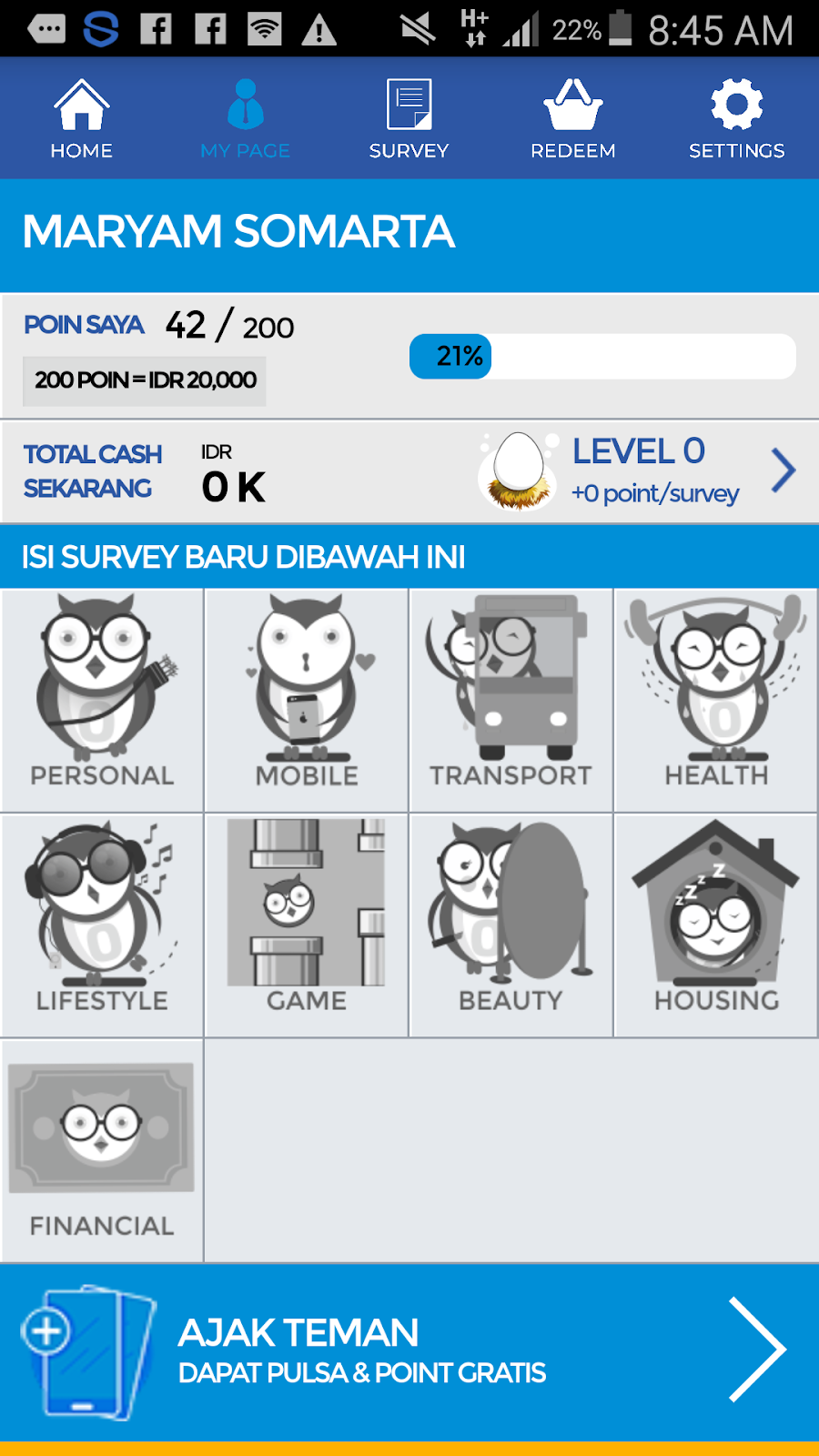Screen dimensions: 819x1456
Task: Open the Redeem tab
Action: [572, 118]
